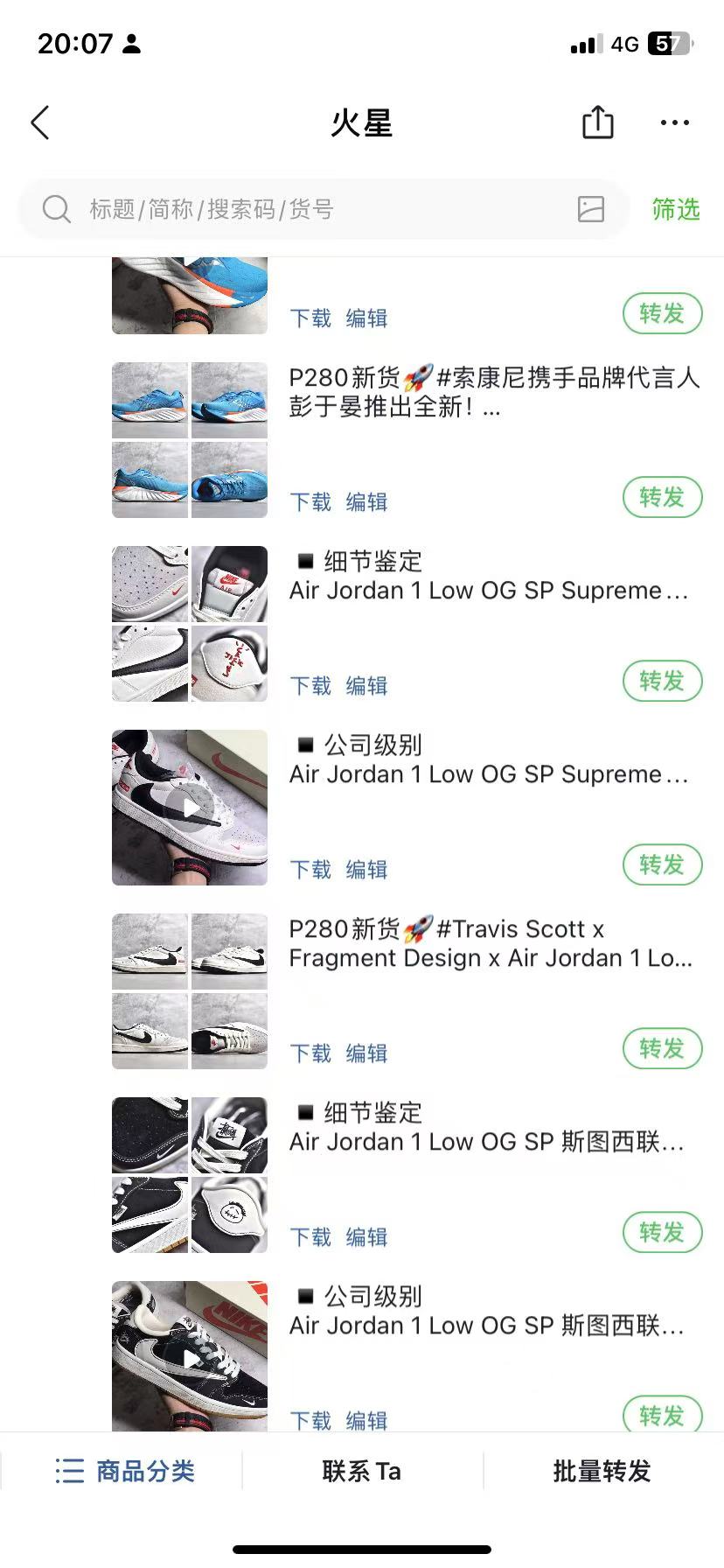Tap 联系 Ta to contact the seller
Image resolution: width=724 pixels, height=1568 pixels.
pyautogui.click(x=362, y=1471)
